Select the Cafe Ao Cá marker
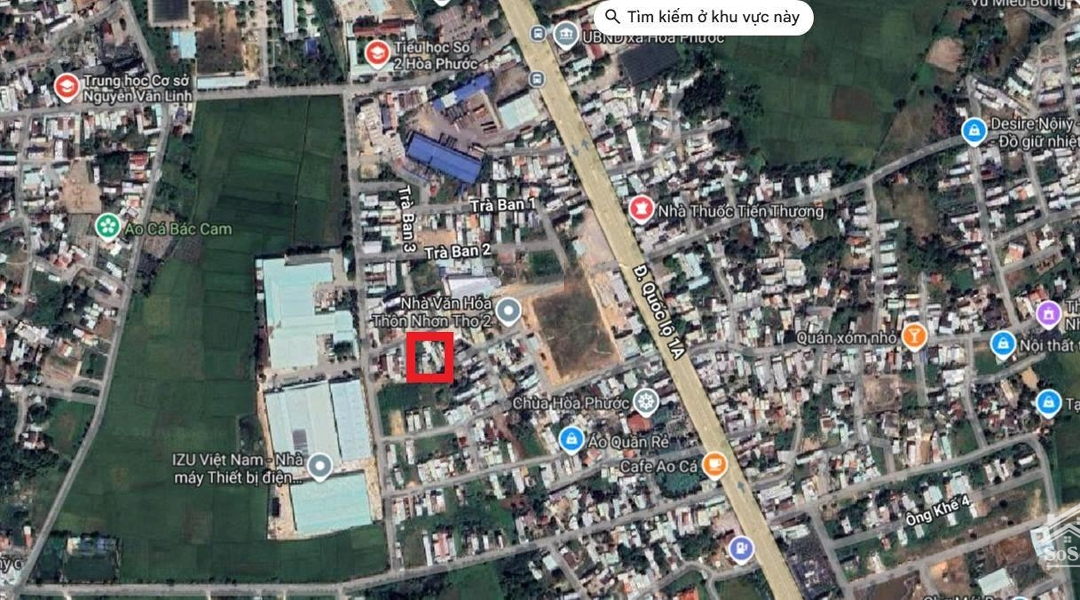Screen dimensions: 1080x600 (x=713, y=464)
